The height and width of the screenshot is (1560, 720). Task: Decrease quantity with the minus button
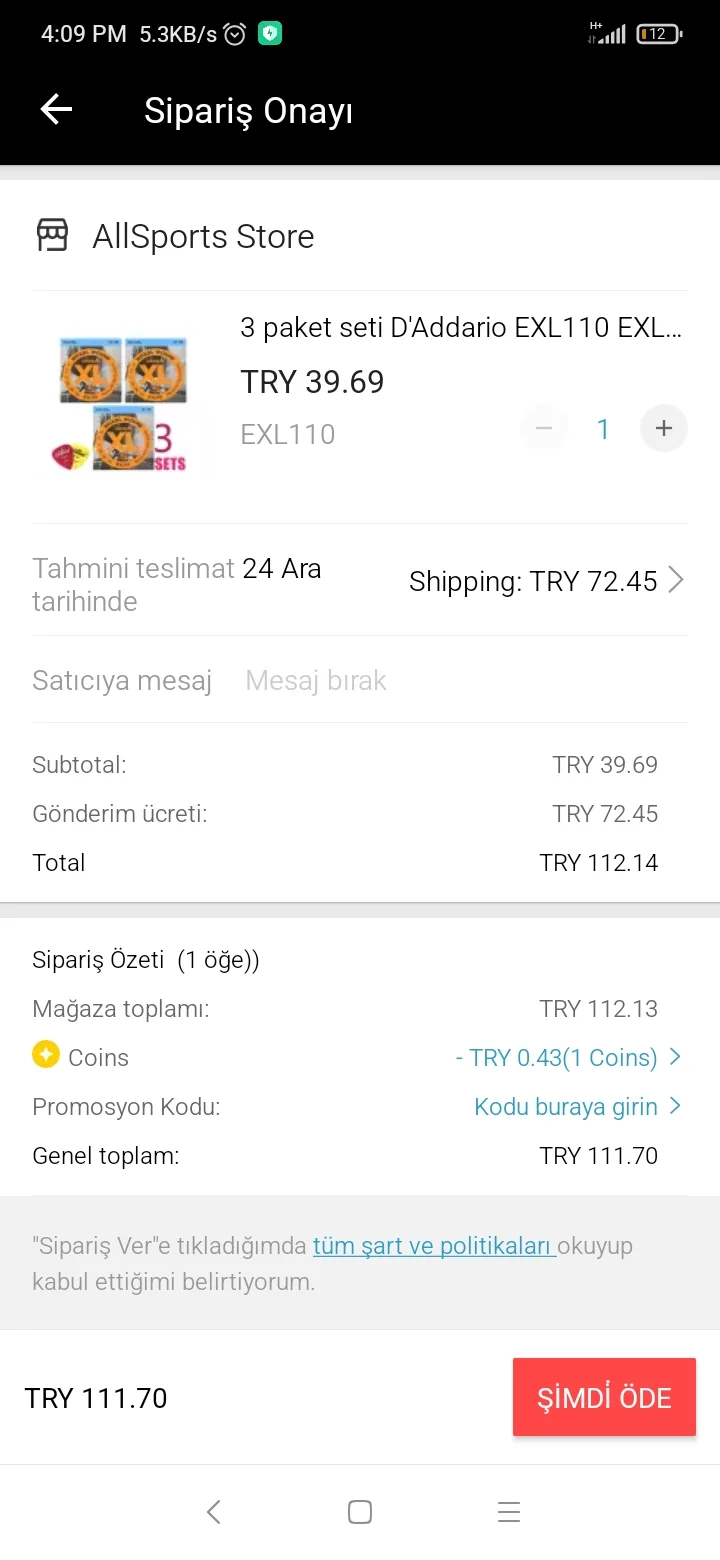tap(544, 429)
